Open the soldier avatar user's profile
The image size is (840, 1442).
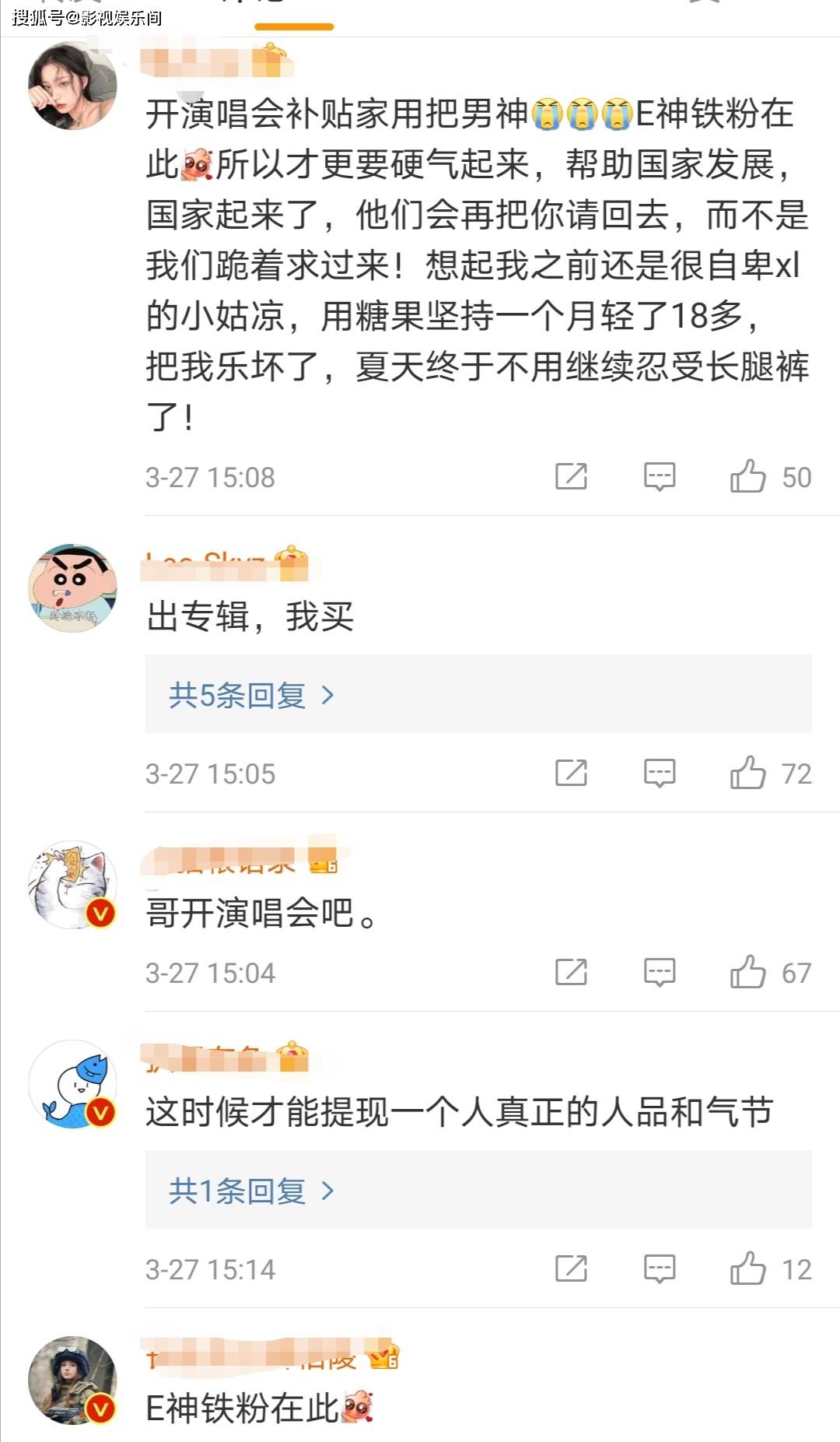pyautogui.click(x=72, y=1381)
